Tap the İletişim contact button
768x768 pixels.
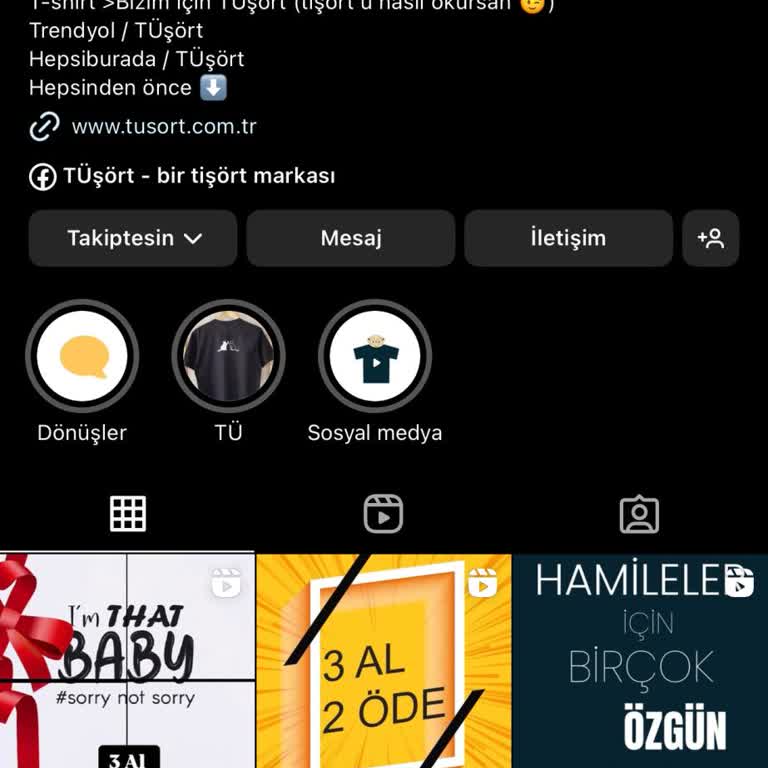[x=568, y=238]
